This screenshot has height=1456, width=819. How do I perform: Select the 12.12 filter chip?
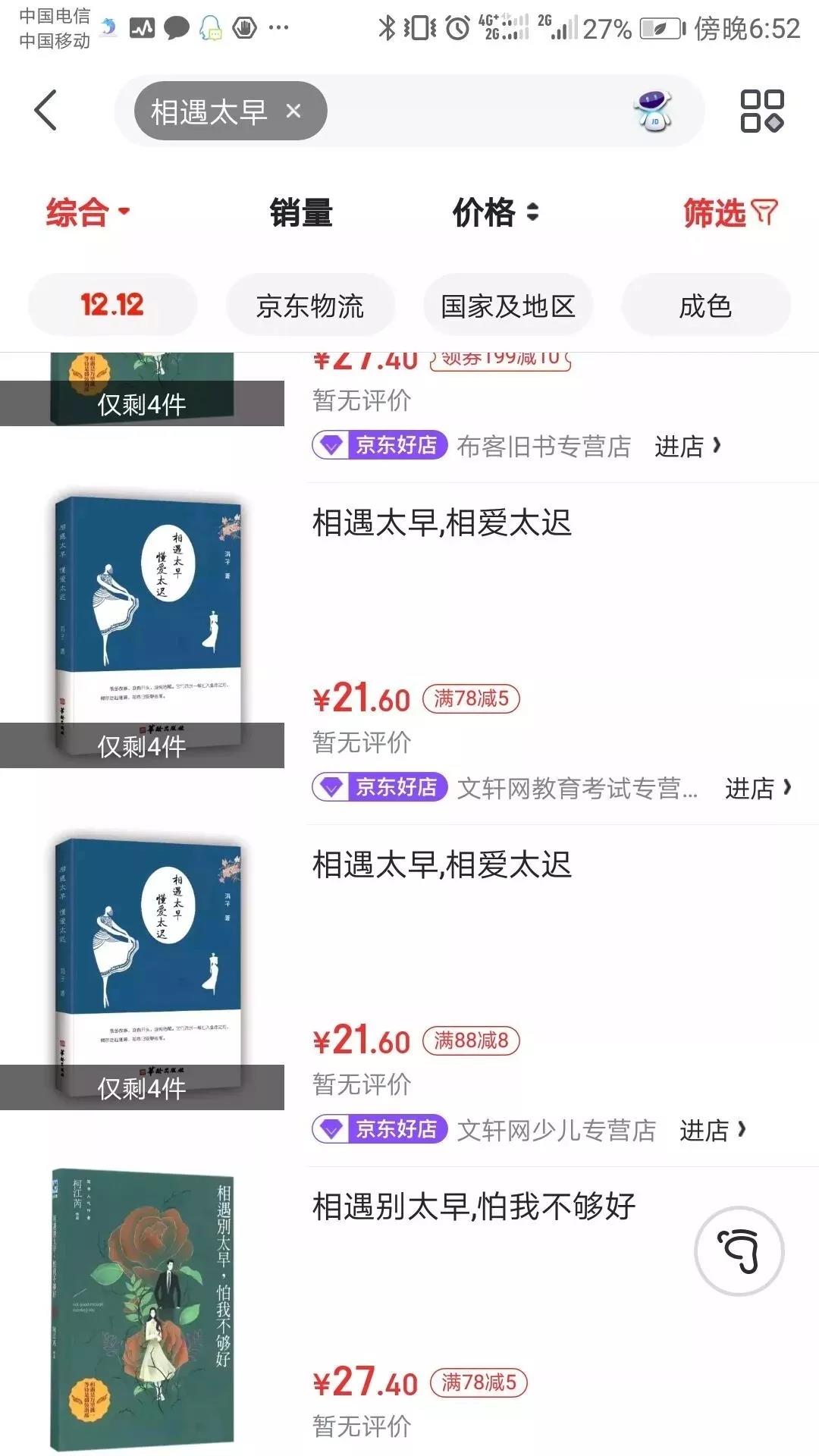pyautogui.click(x=112, y=306)
